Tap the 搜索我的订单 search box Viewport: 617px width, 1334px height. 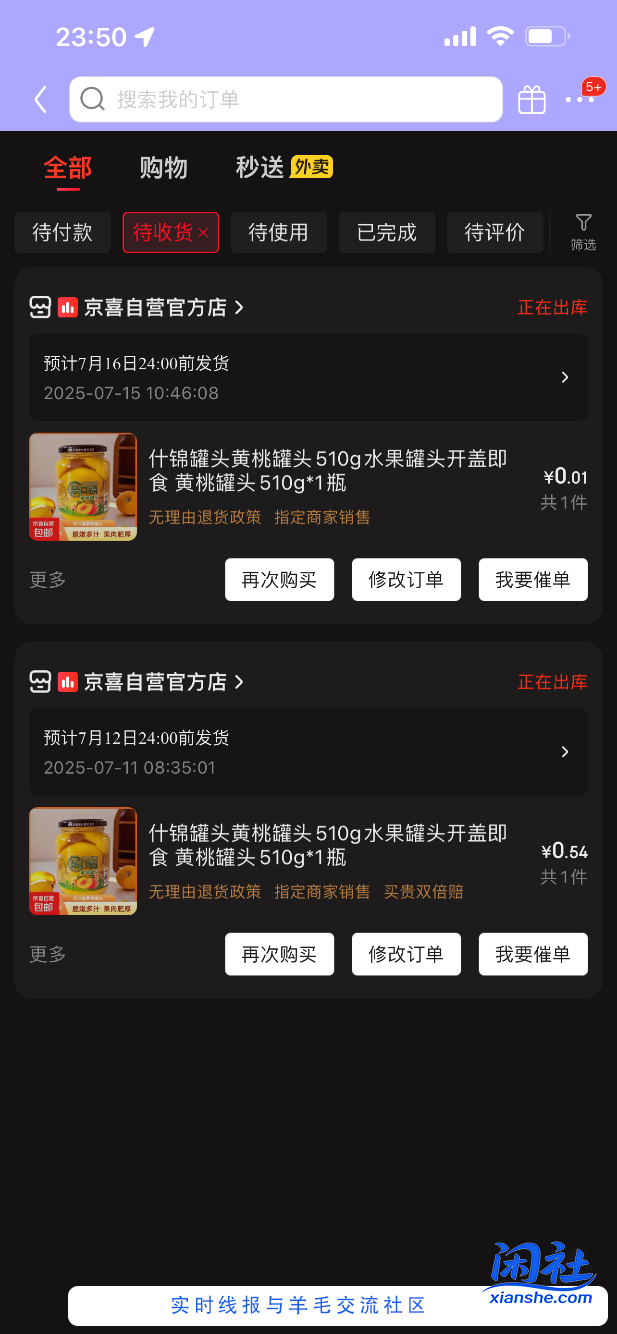(285, 100)
